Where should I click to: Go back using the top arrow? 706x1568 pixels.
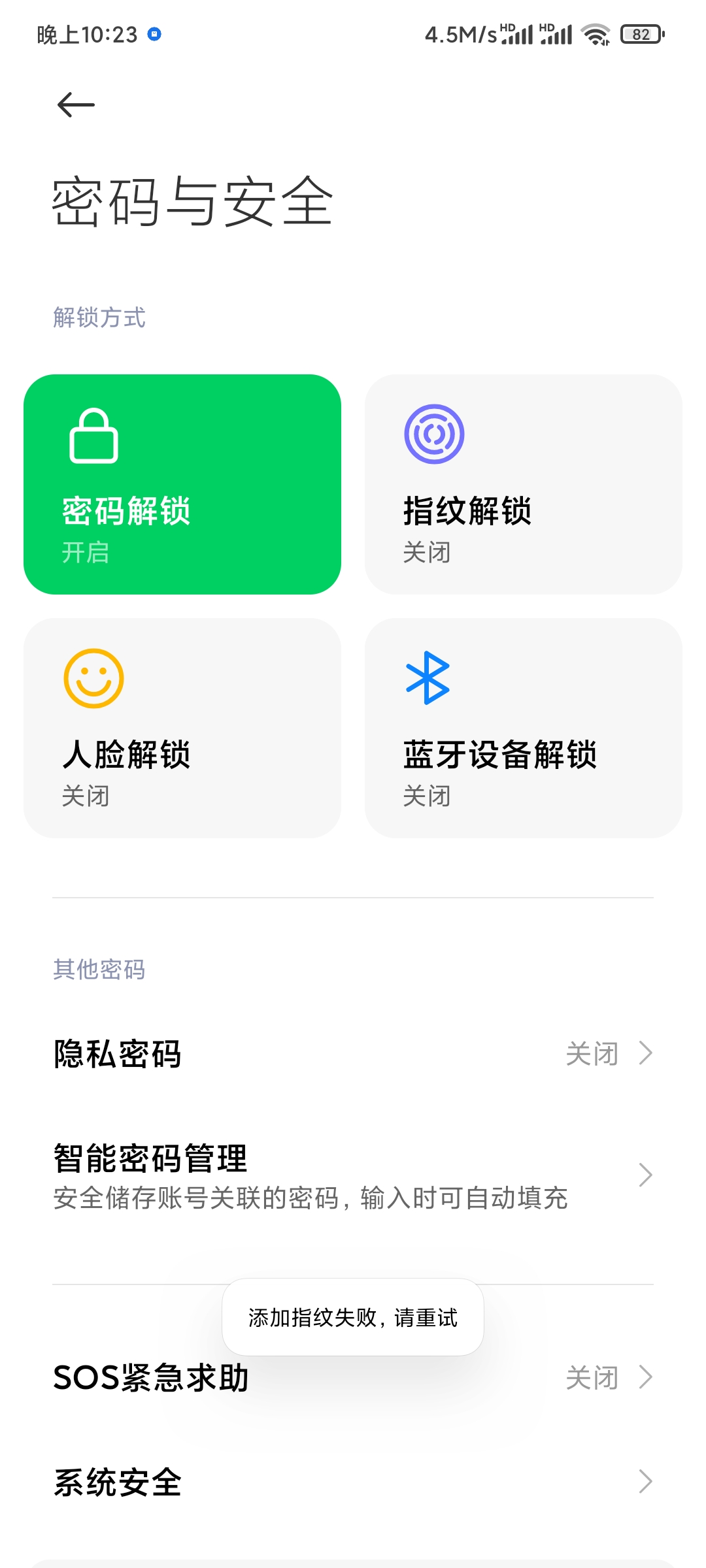tap(76, 105)
